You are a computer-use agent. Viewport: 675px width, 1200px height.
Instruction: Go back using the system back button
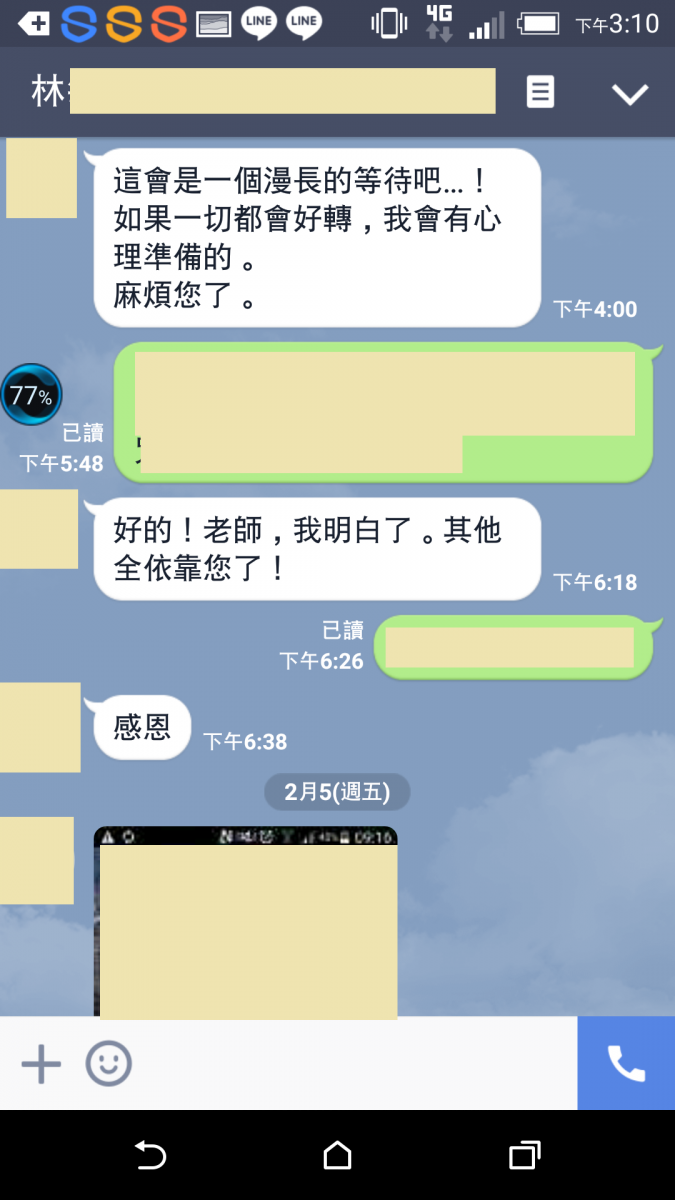pos(150,1156)
